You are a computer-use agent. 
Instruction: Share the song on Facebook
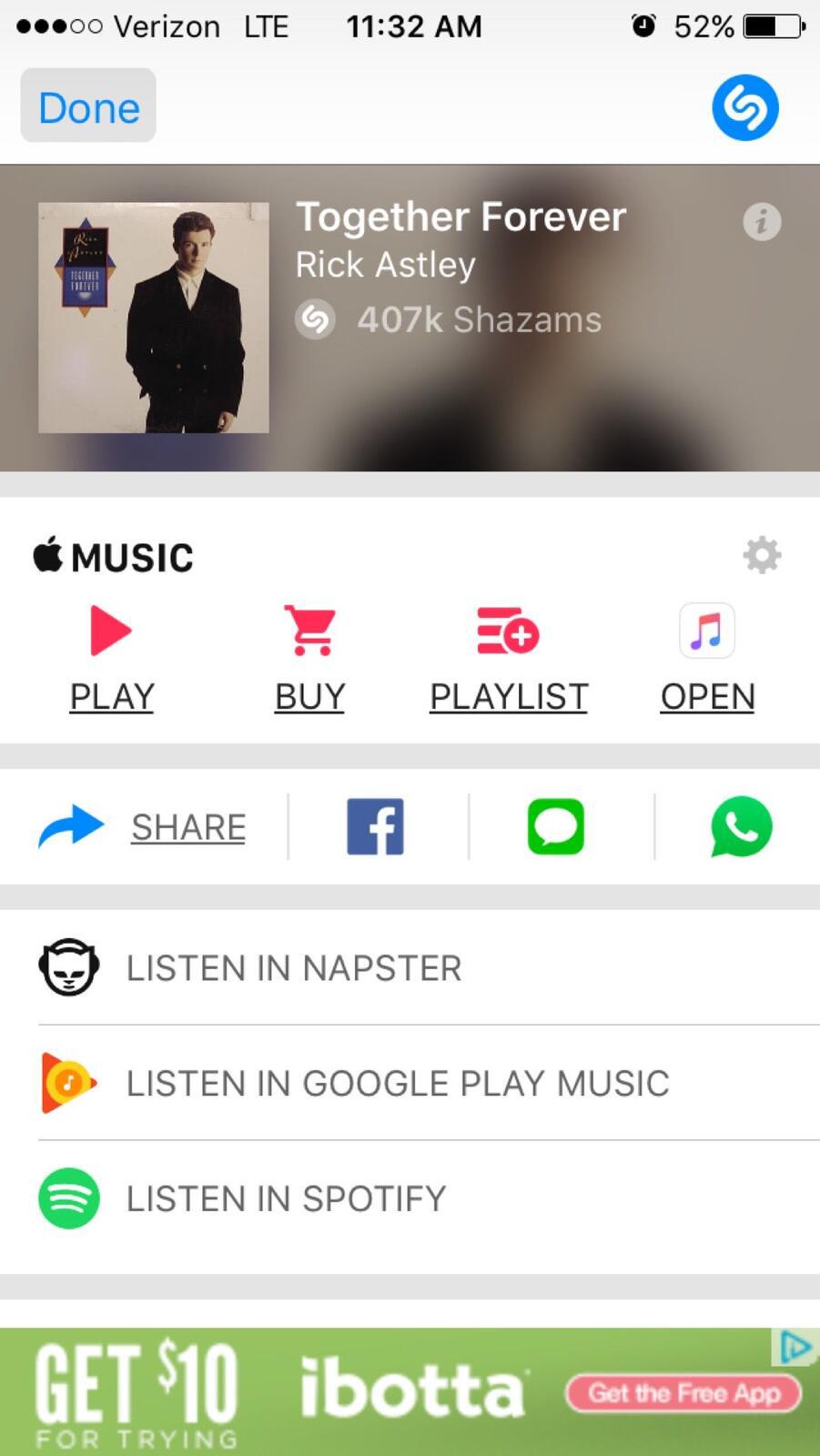pyautogui.click(x=375, y=827)
